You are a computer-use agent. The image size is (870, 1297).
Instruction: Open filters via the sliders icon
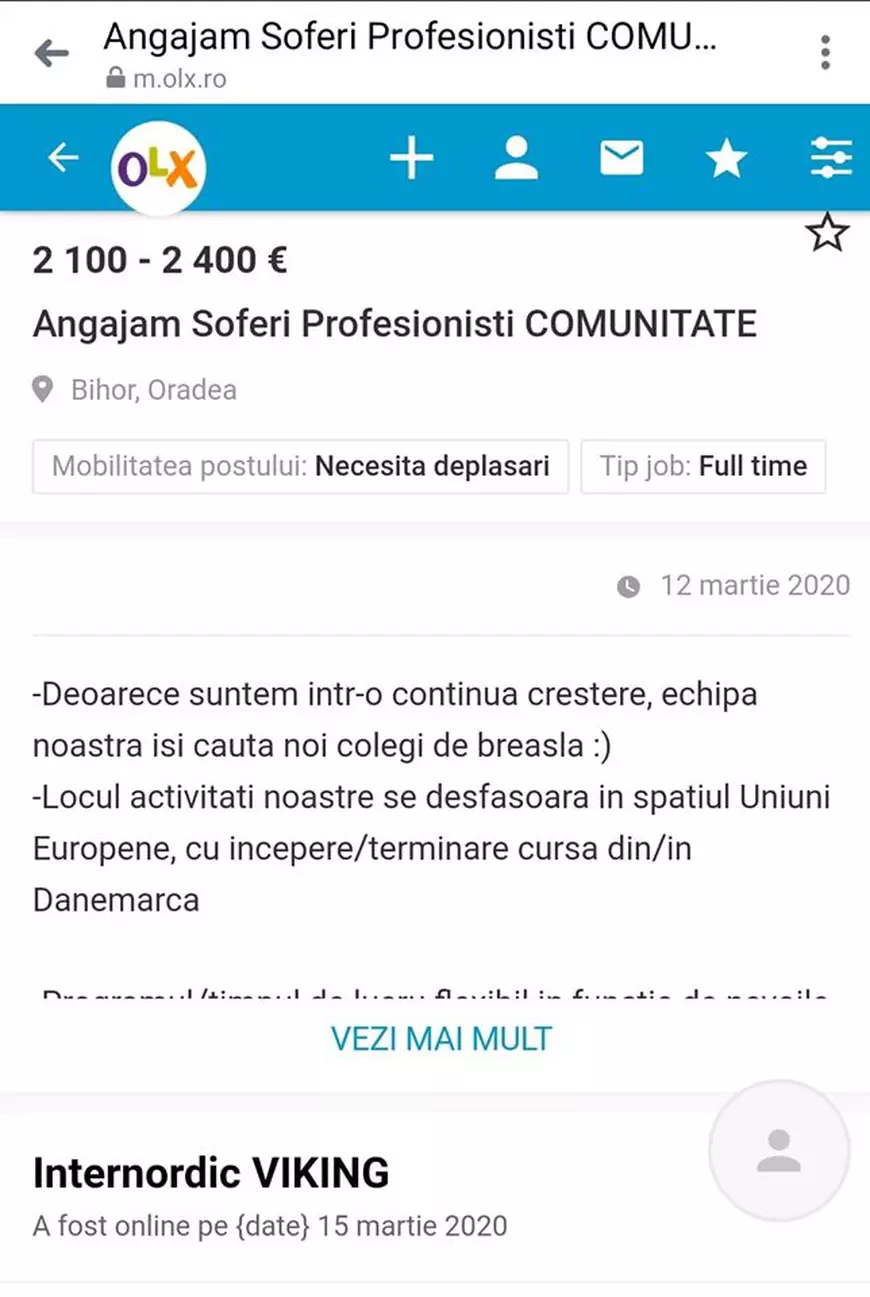[831, 157]
